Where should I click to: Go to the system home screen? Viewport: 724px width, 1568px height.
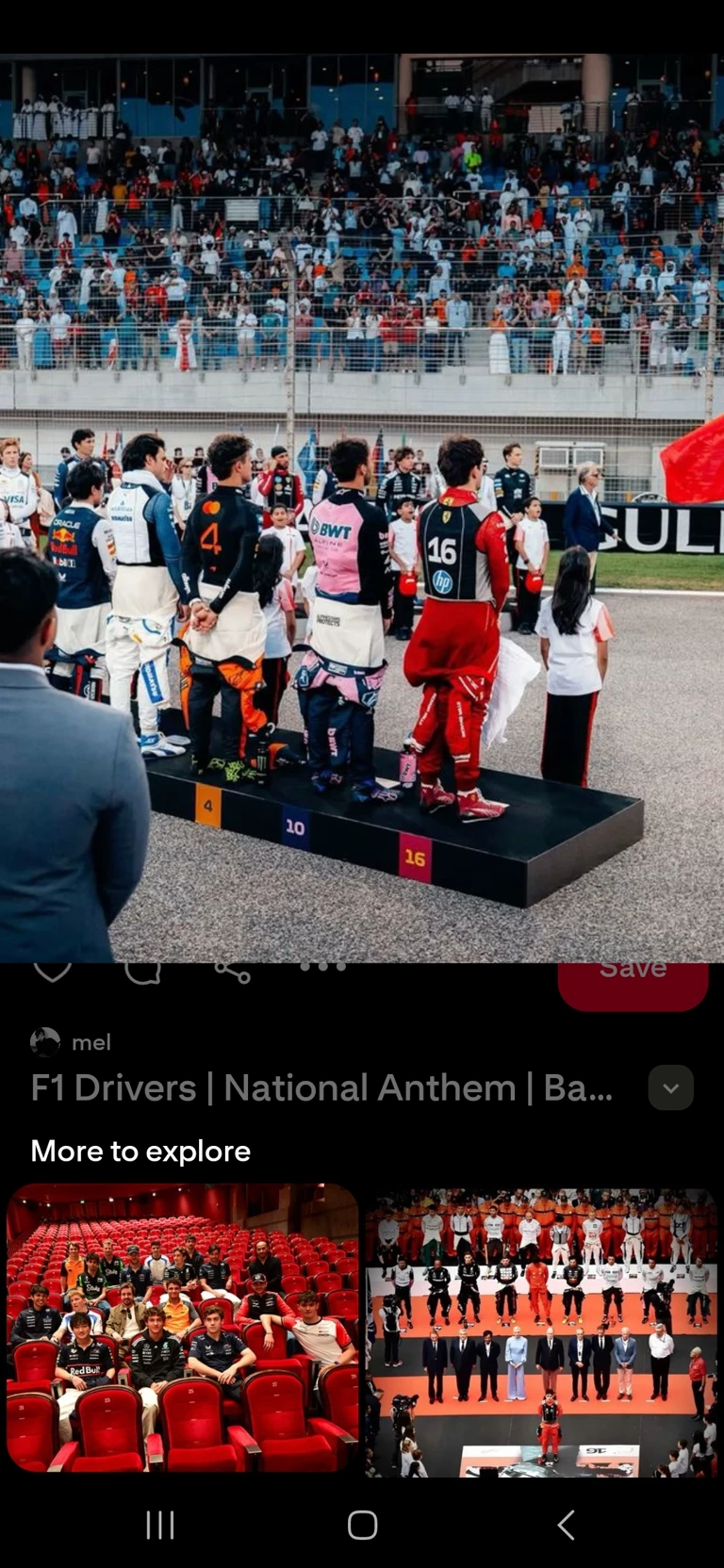362,1525
